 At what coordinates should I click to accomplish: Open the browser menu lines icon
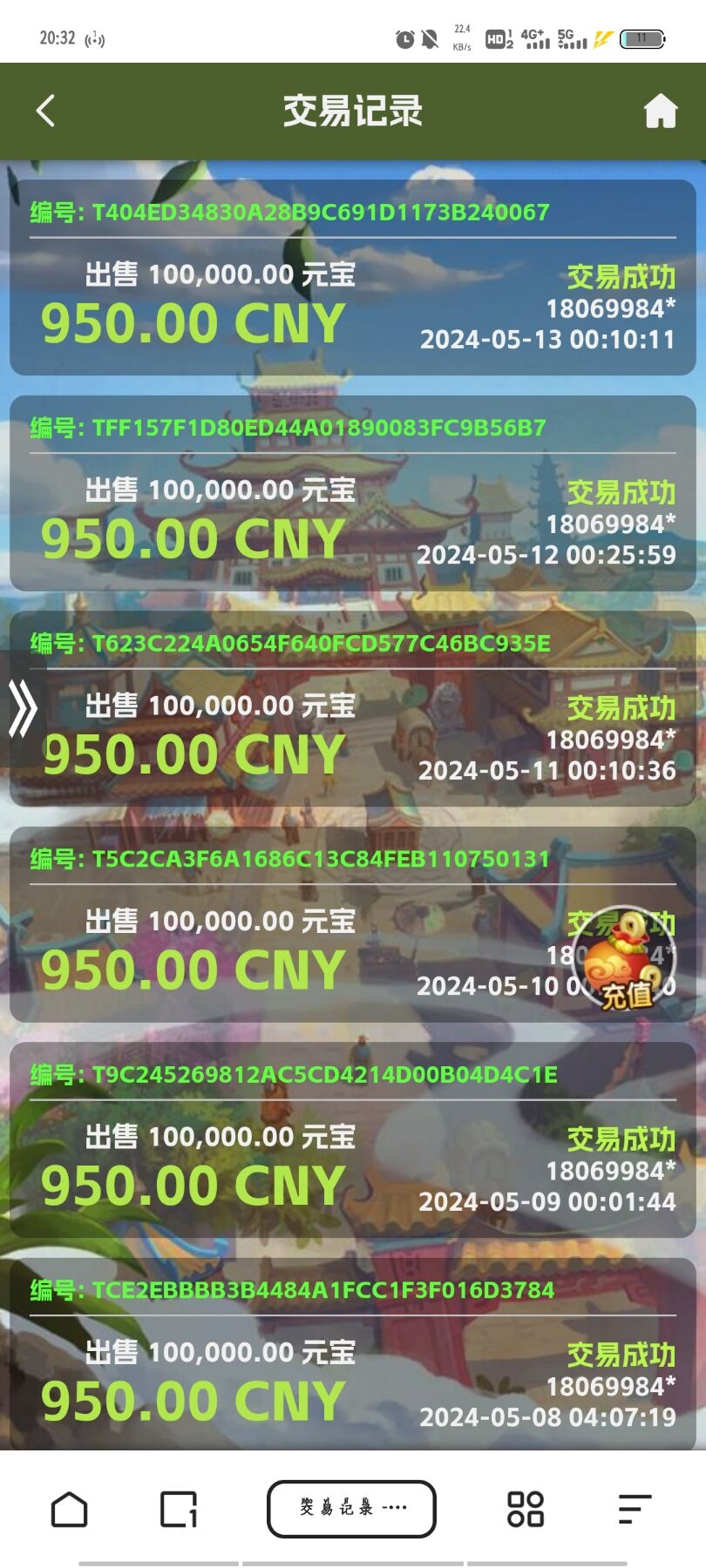point(635,1509)
